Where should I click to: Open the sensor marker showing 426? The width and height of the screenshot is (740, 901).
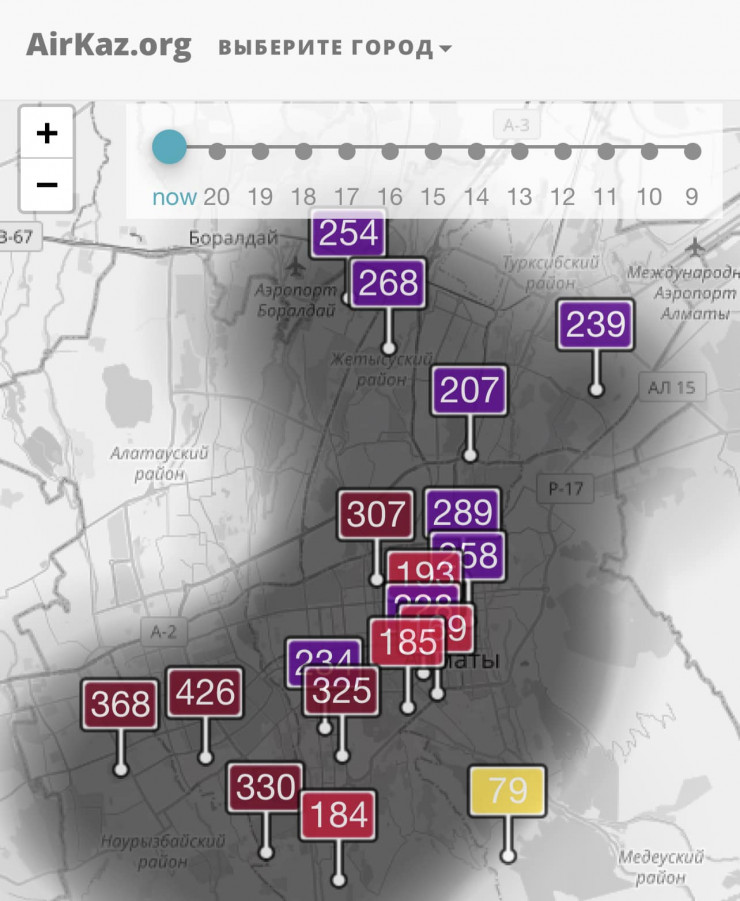tap(205, 692)
